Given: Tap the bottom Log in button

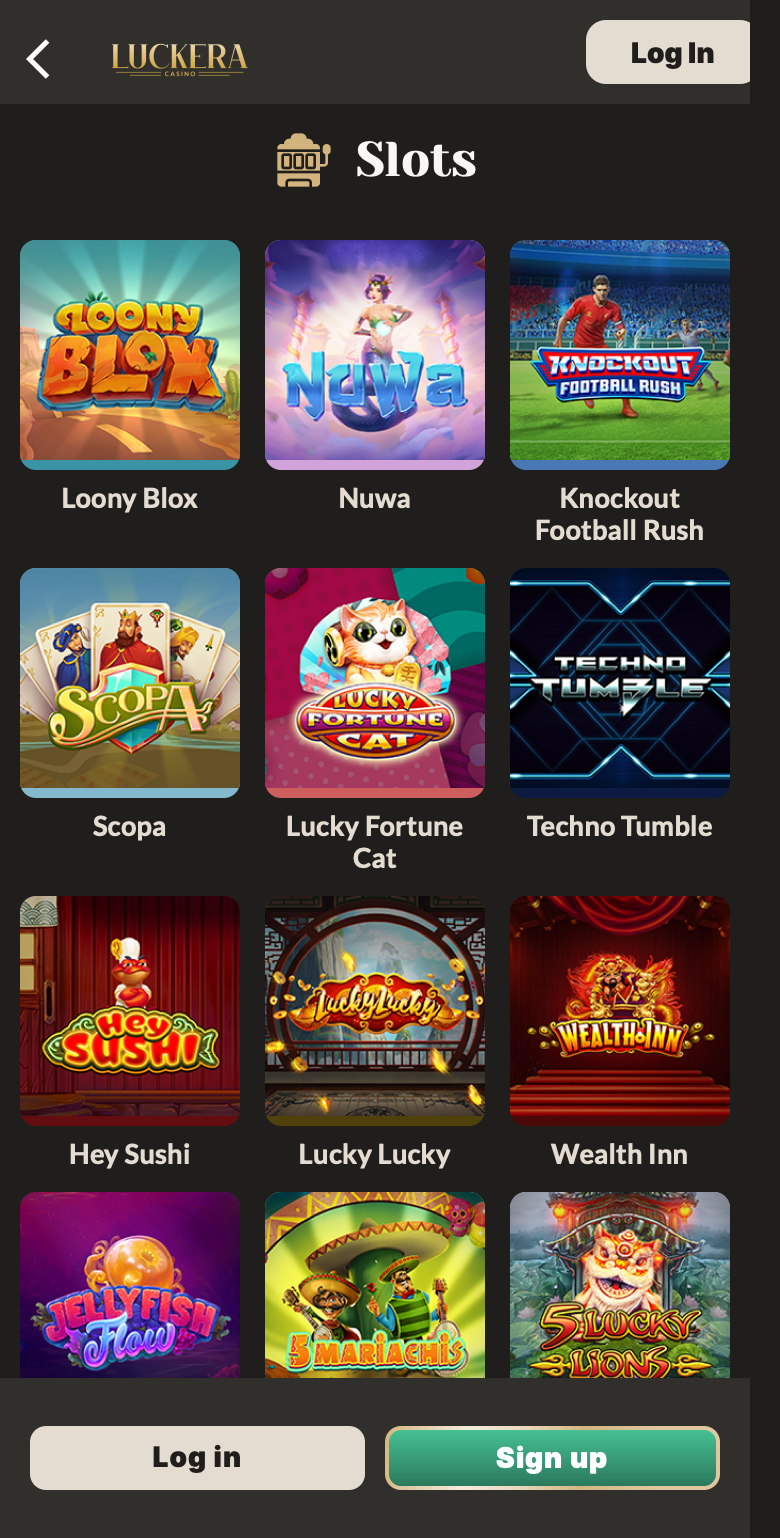Looking at the screenshot, I should pos(197,1458).
